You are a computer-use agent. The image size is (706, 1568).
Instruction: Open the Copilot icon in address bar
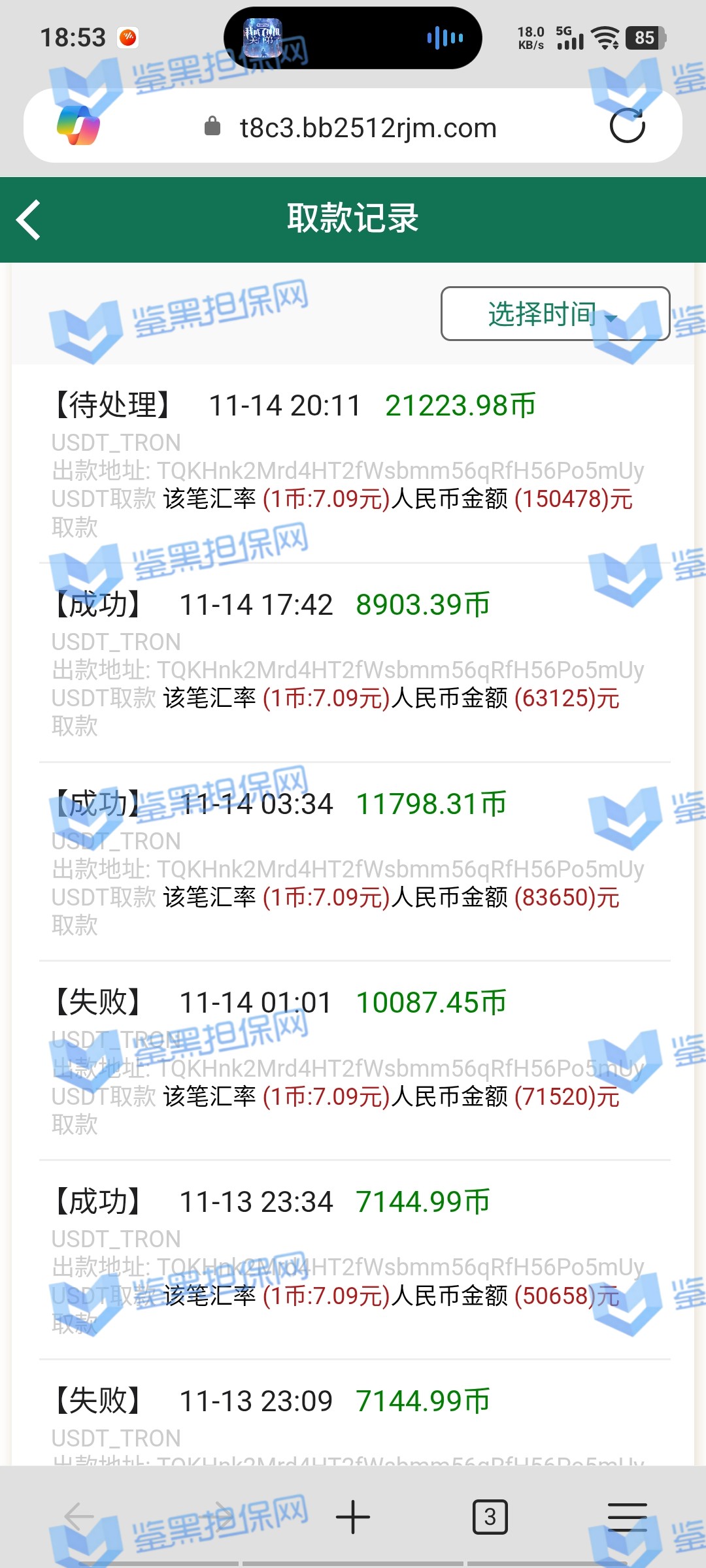(78, 125)
